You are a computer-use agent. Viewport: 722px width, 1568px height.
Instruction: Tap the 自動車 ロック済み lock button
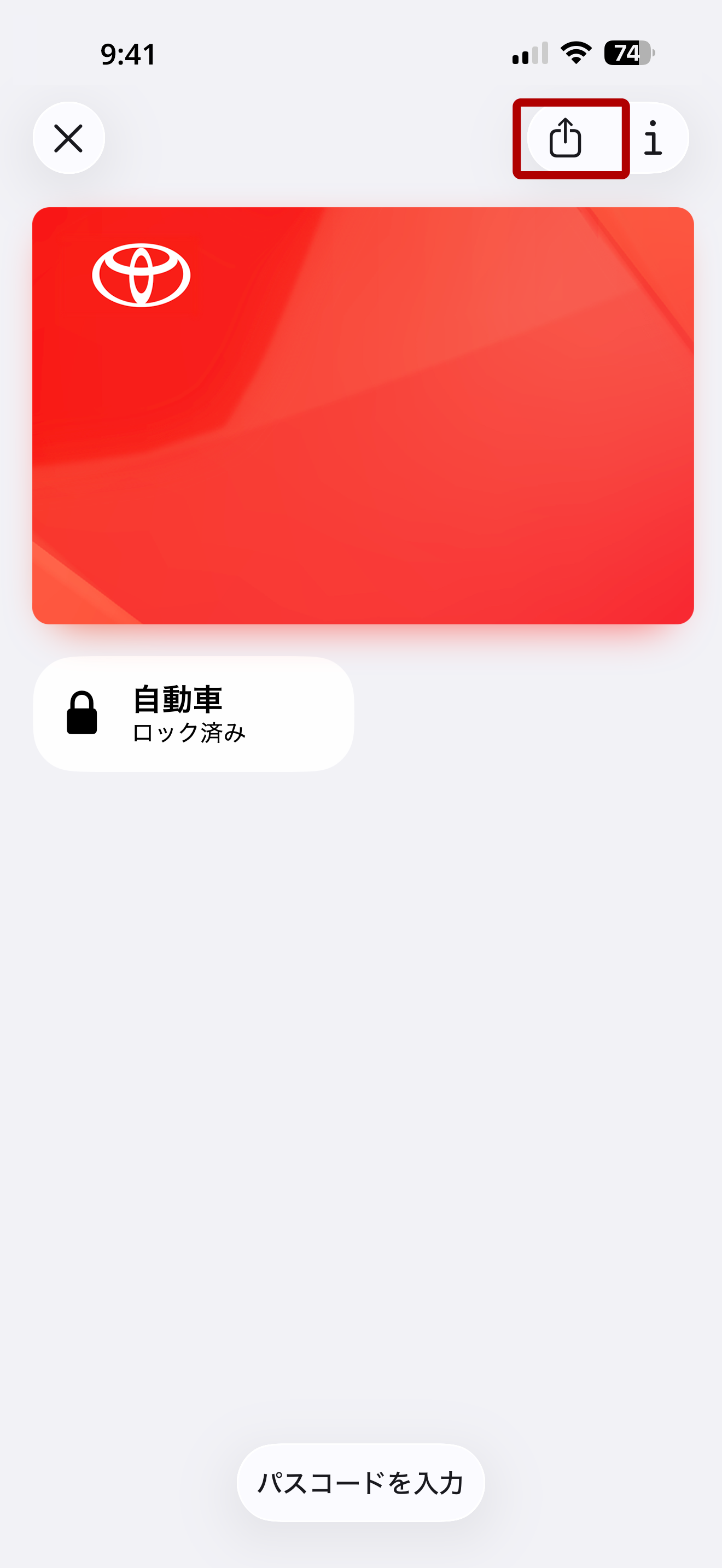[x=193, y=713]
